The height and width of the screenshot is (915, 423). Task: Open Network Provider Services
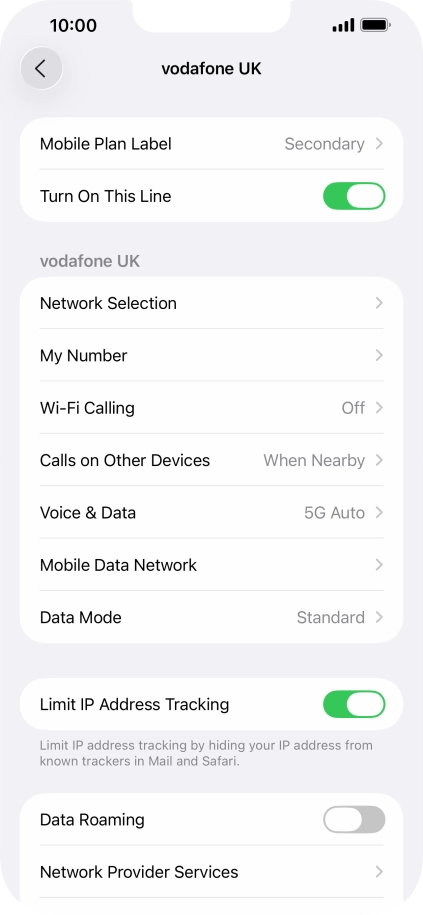[x=211, y=872]
